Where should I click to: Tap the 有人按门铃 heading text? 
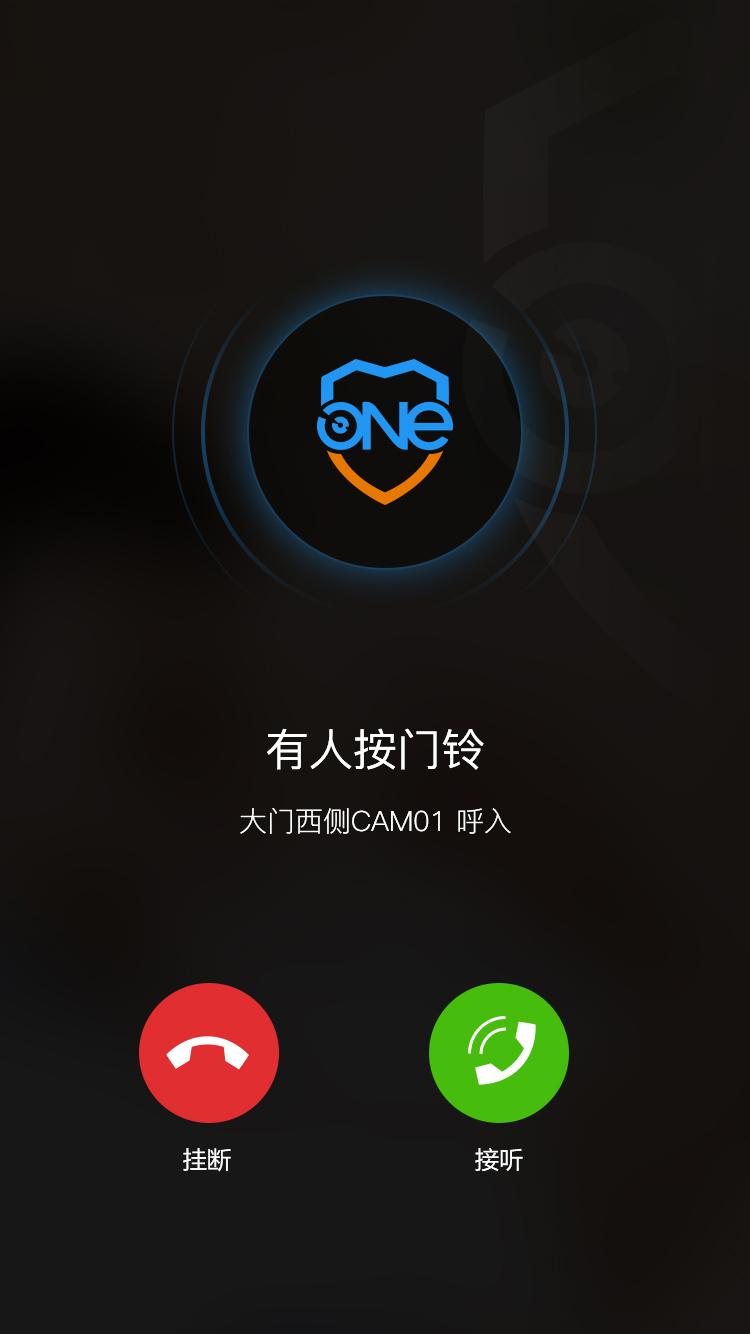point(375,748)
